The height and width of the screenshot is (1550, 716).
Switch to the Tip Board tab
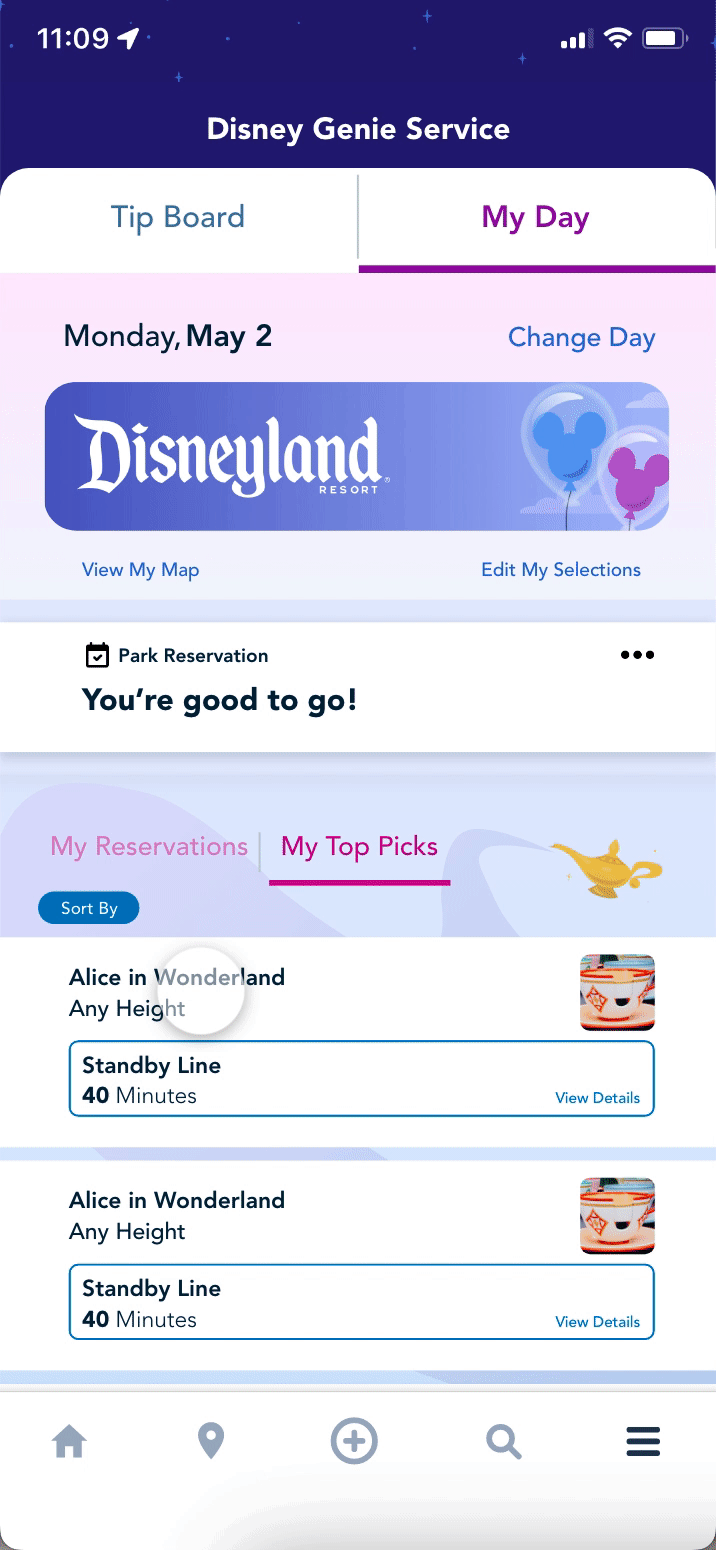[x=178, y=218]
